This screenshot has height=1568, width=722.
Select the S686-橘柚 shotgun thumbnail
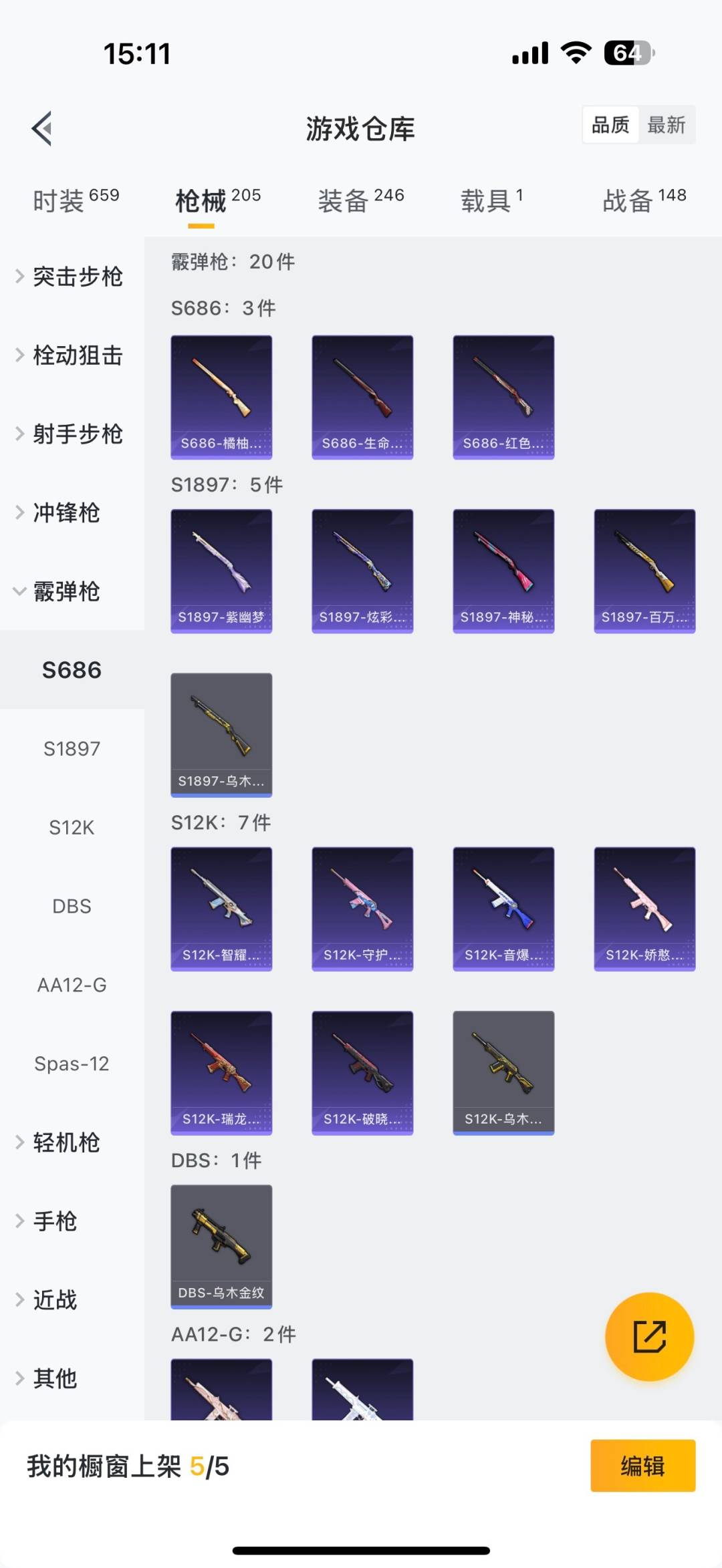(x=221, y=397)
